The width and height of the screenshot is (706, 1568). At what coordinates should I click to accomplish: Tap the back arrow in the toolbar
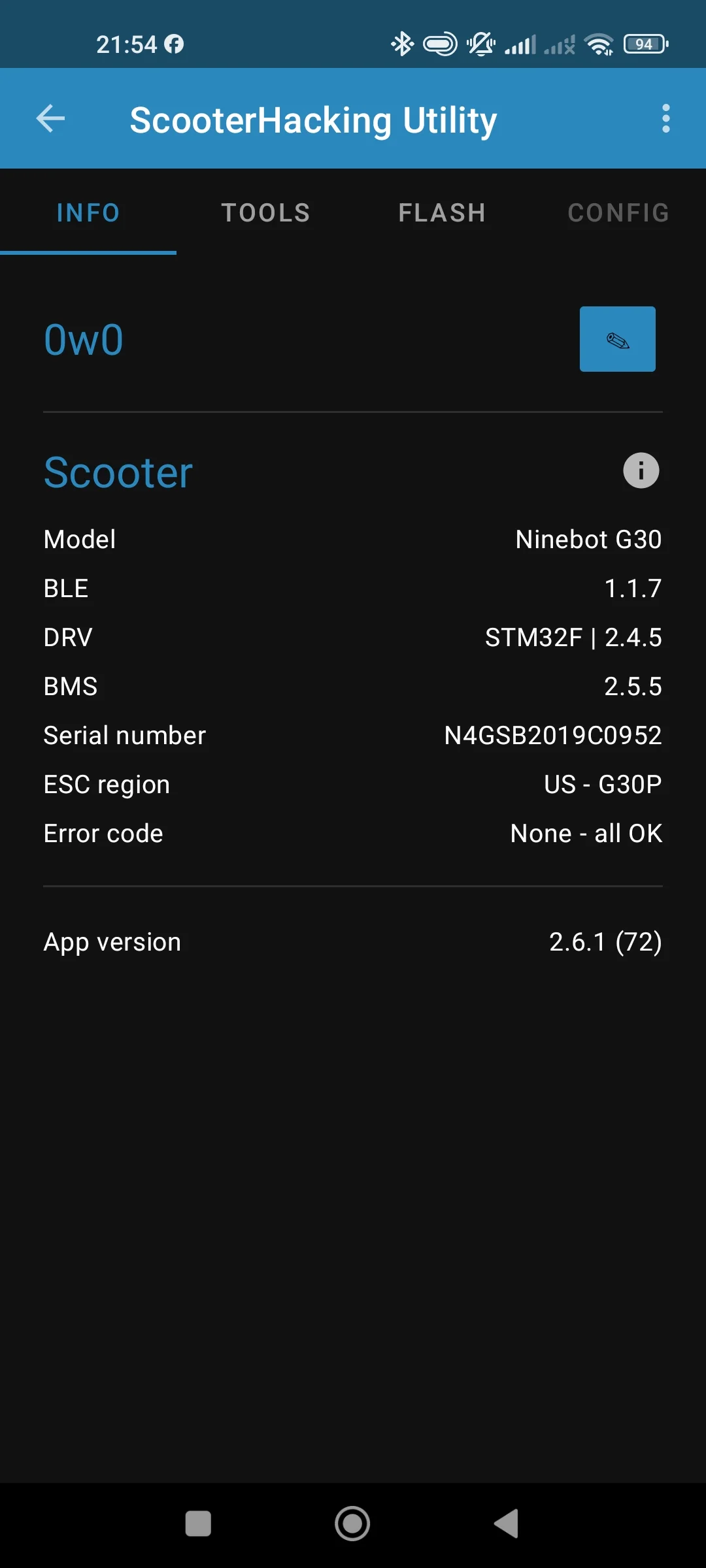[x=49, y=118]
